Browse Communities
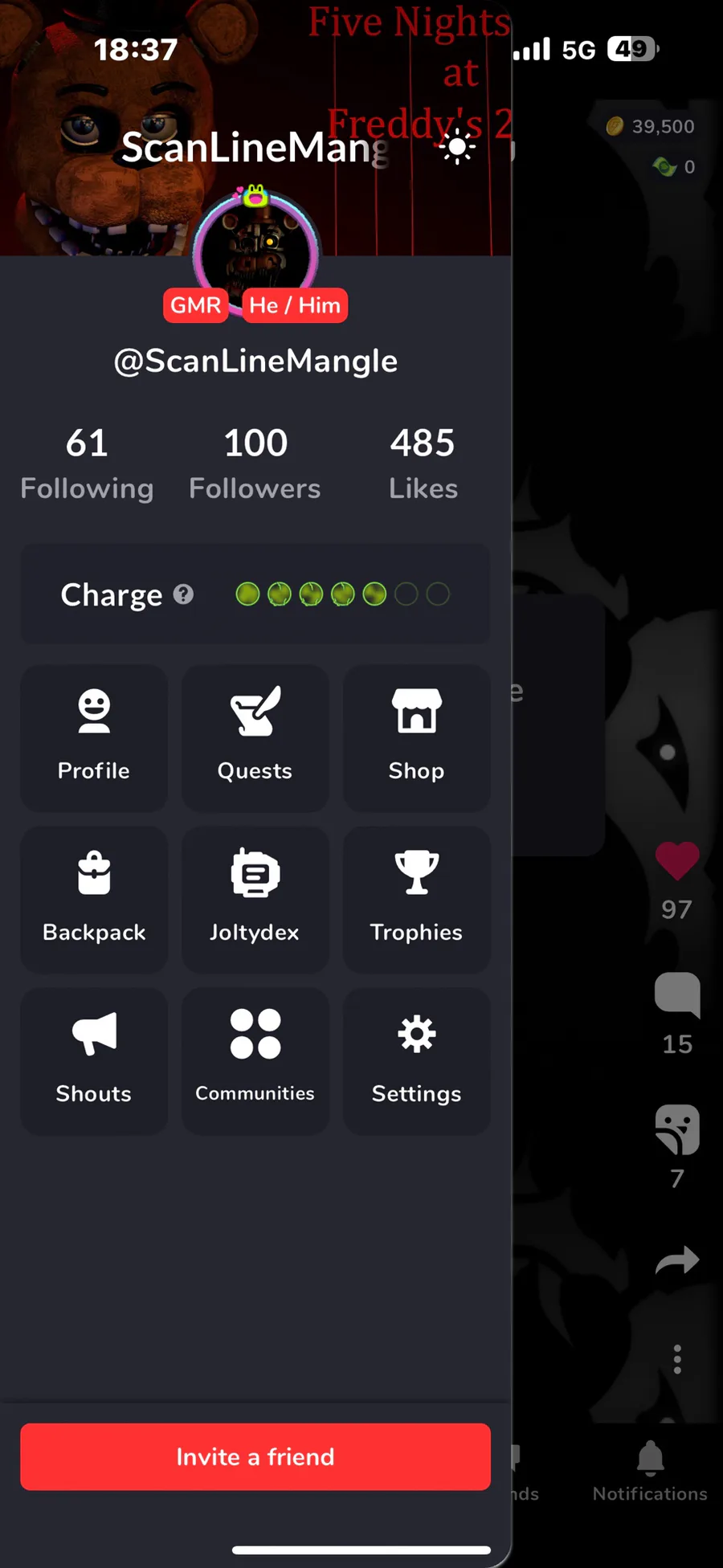Screen dimensions: 723x1568 click(255, 1061)
